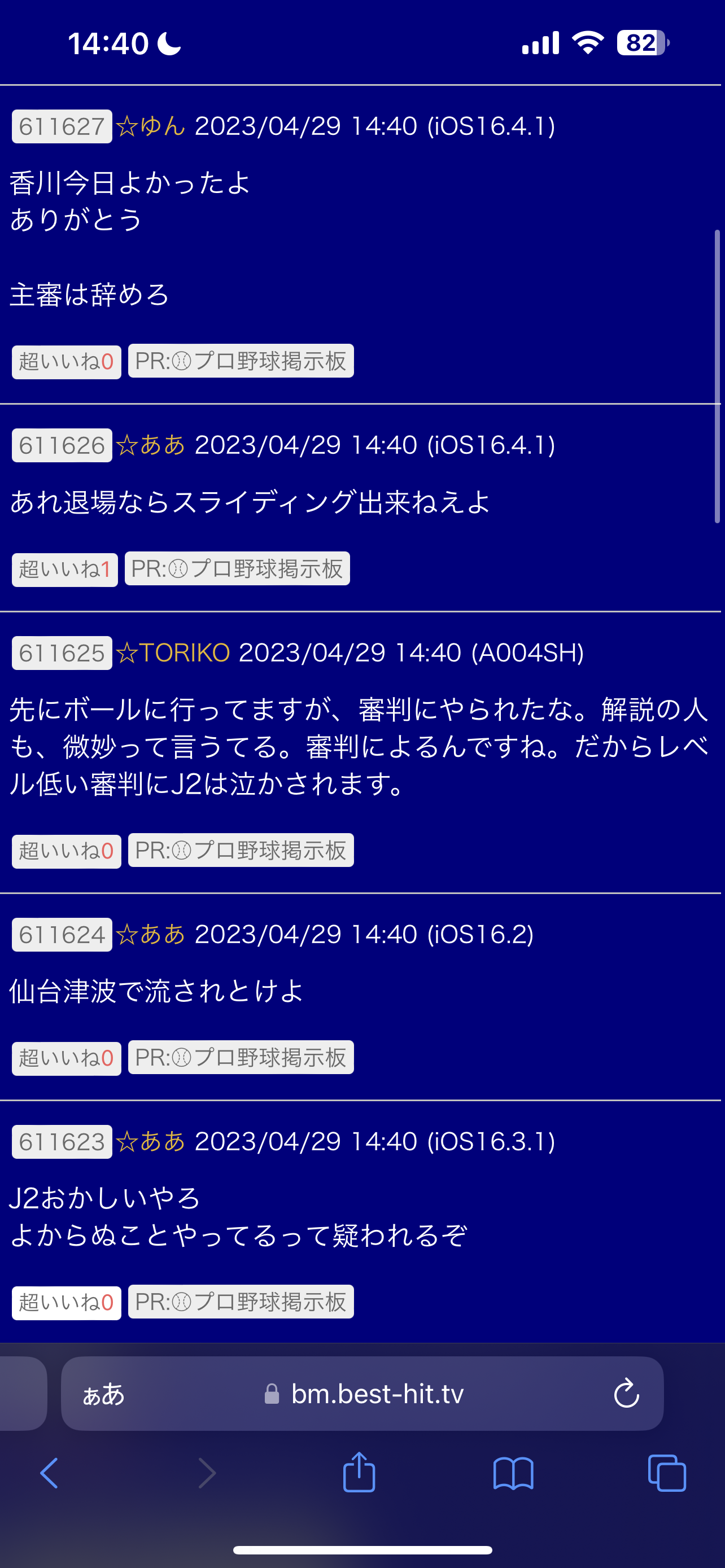Give 超いいね to post 611627
The image size is (725, 1568).
tap(67, 362)
